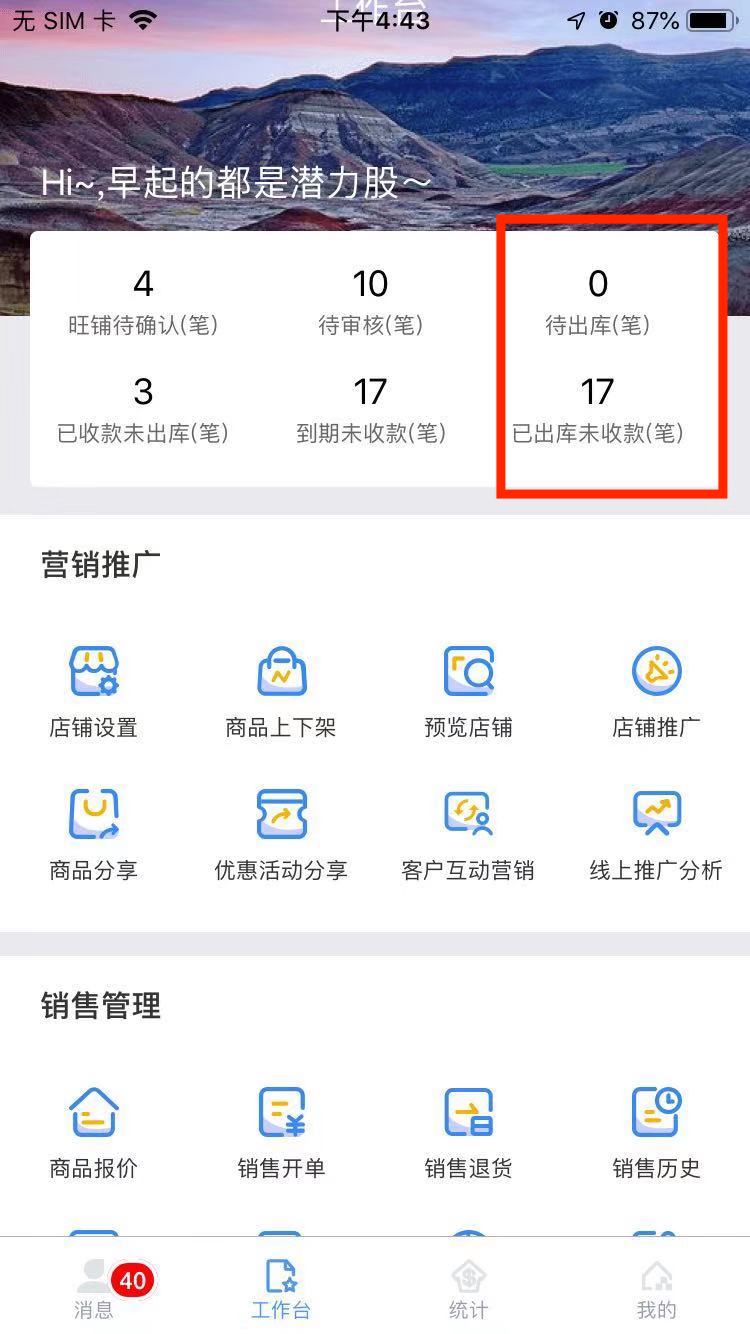View 销售历史 sales history
Image resolution: width=750 pixels, height=1334 pixels.
tap(656, 1128)
